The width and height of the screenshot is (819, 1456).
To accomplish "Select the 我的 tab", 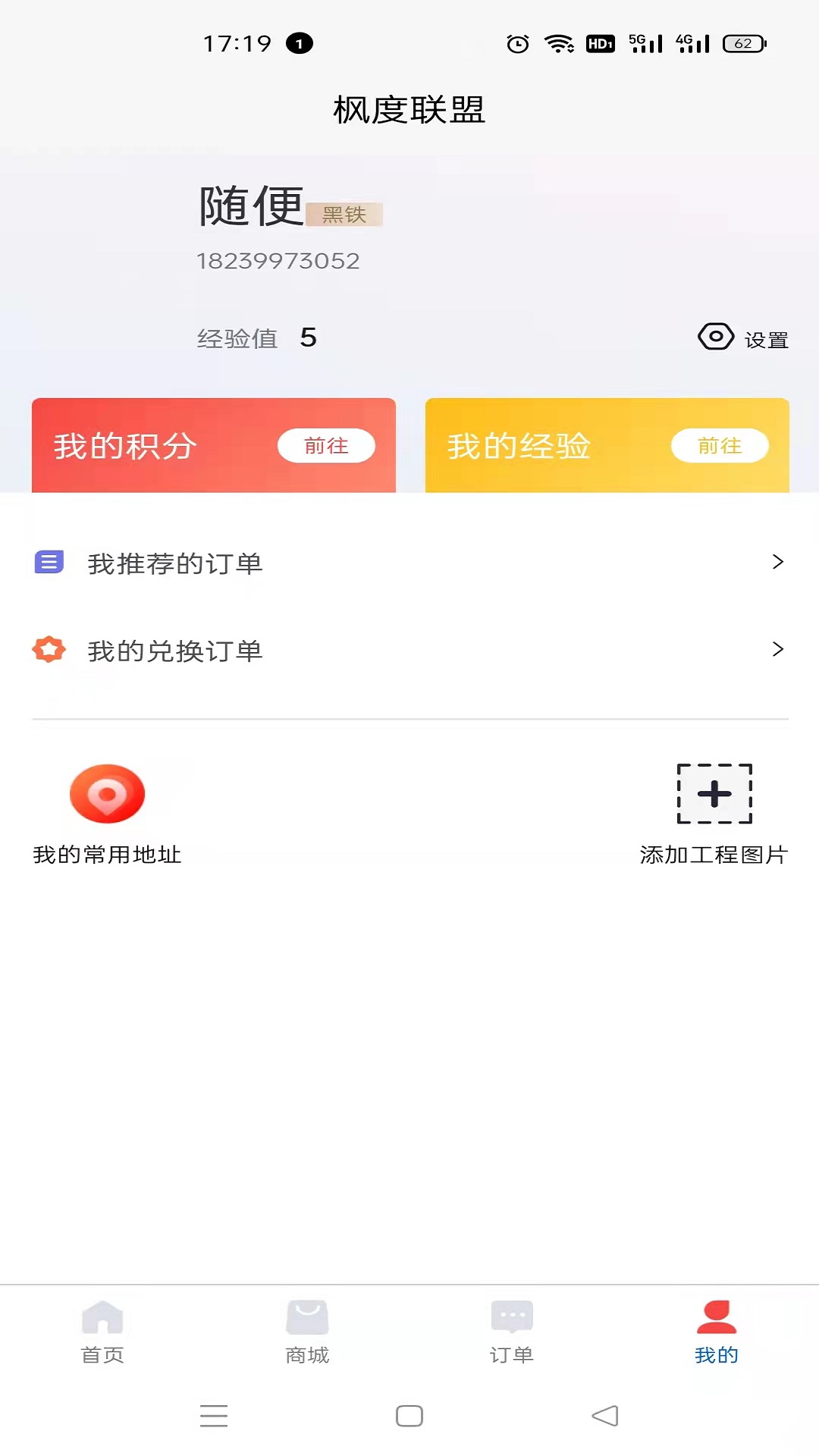I will tap(716, 1332).
